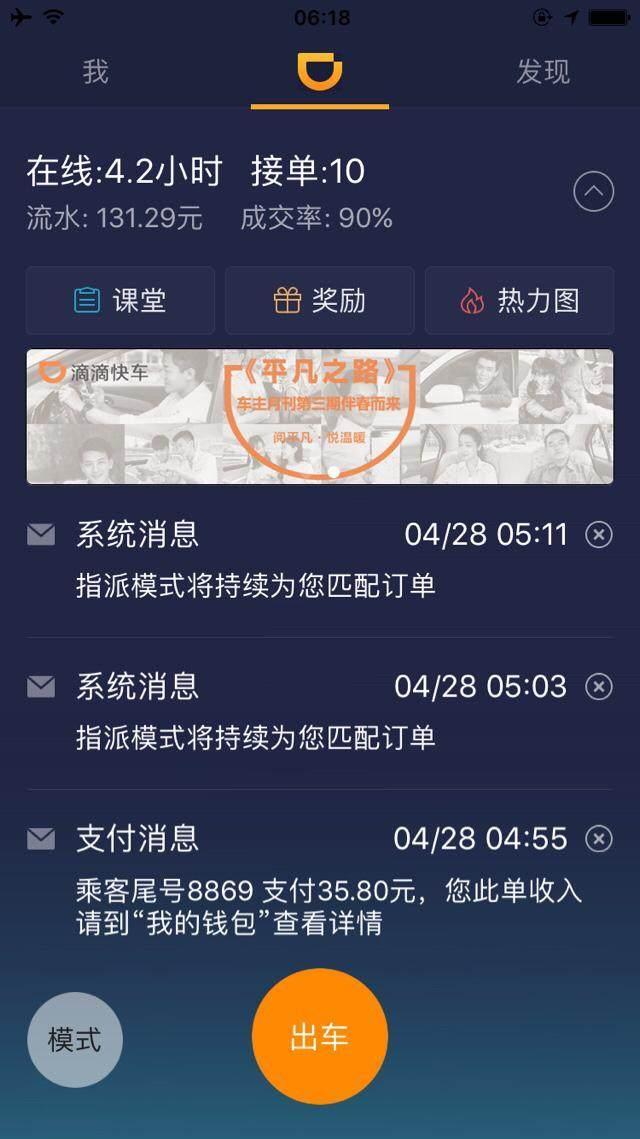Dismiss the 04/28 05:03 system message

pyautogui.click(x=598, y=687)
